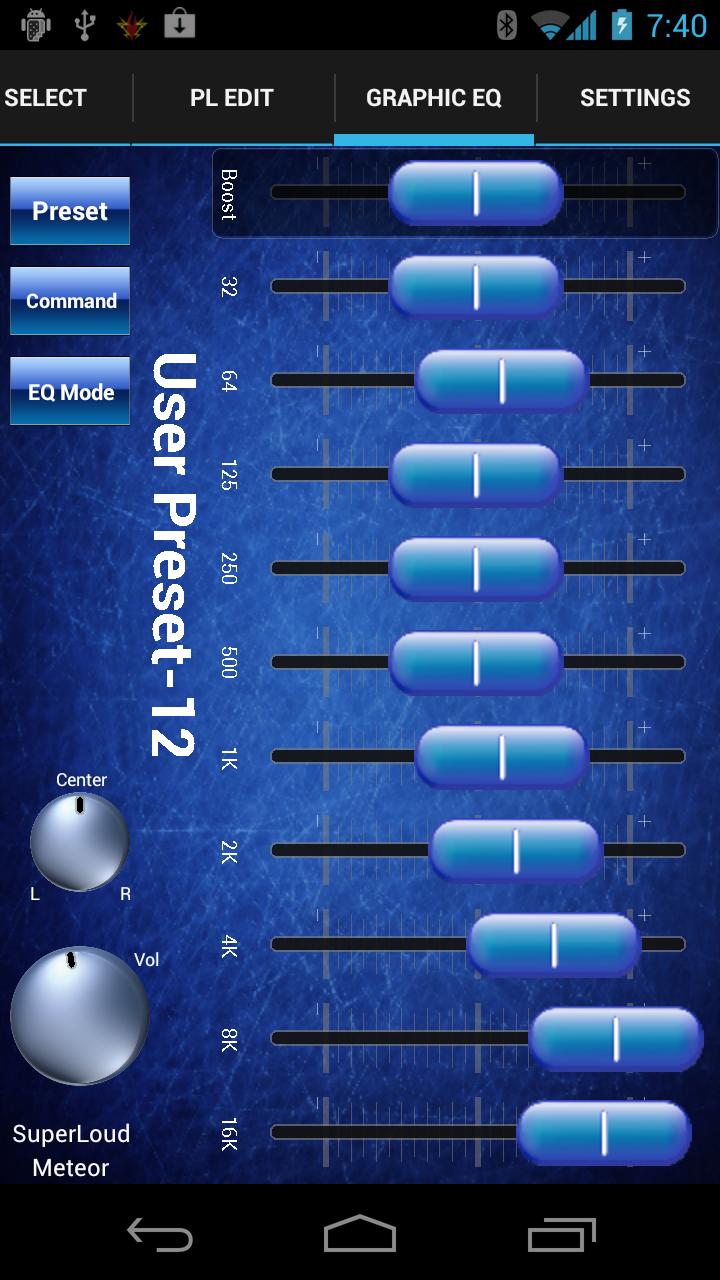Tap the Preset button
Screen dimensions: 720x1280
point(70,211)
